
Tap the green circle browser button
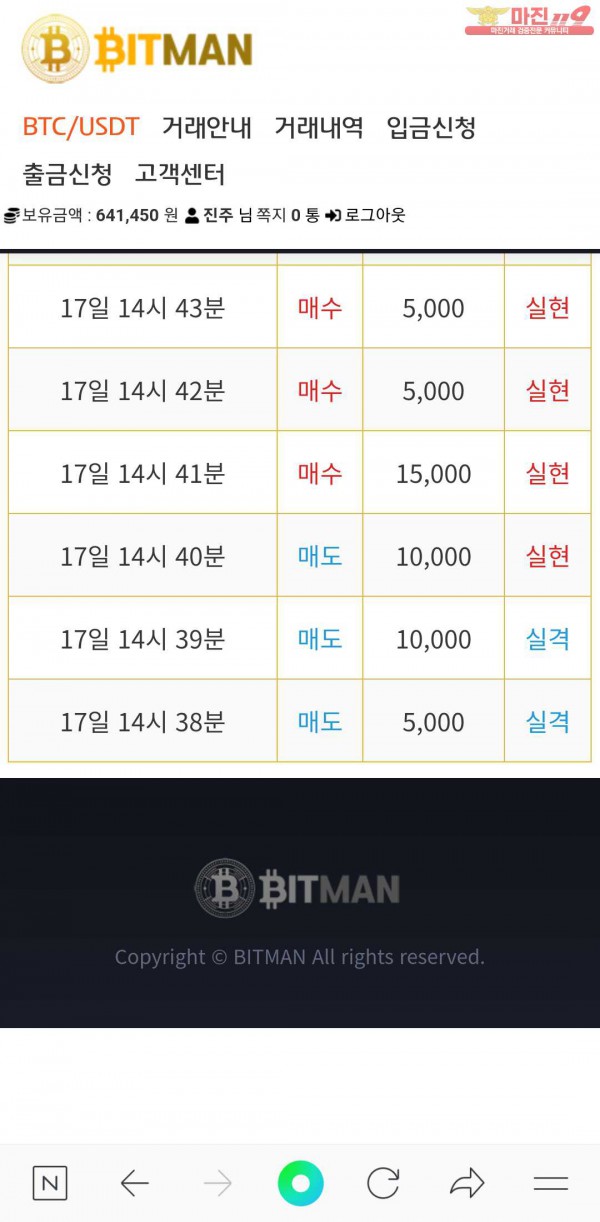pyautogui.click(x=300, y=1184)
